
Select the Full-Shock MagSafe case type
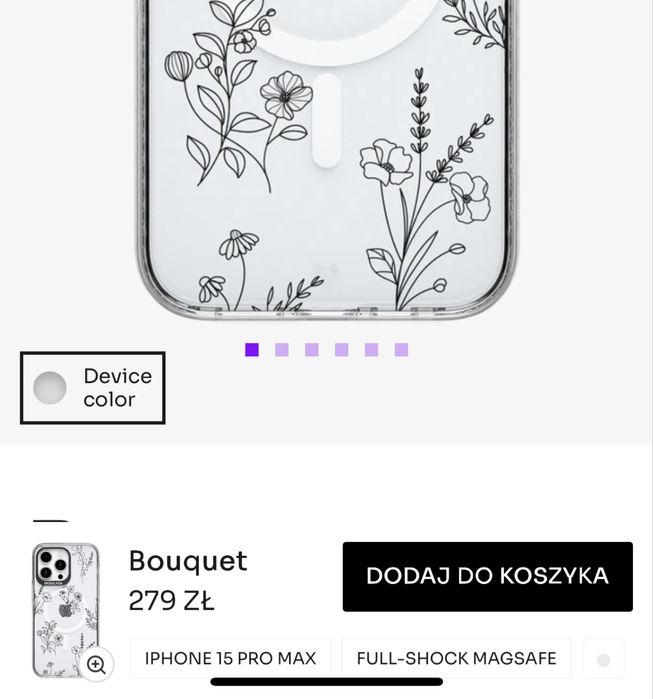click(x=456, y=659)
